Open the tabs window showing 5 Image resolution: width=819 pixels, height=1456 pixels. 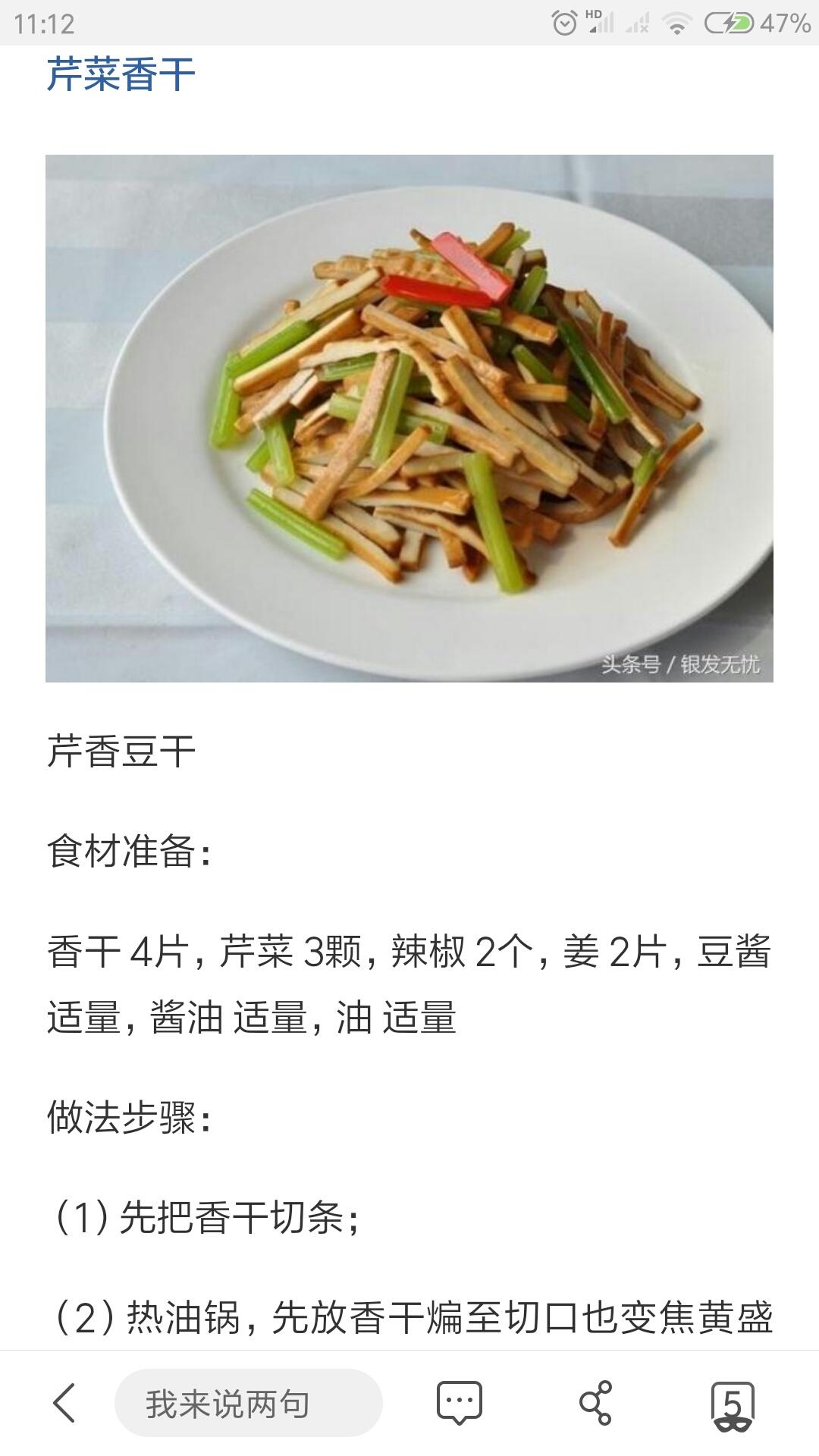pyautogui.click(x=732, y=1403)
